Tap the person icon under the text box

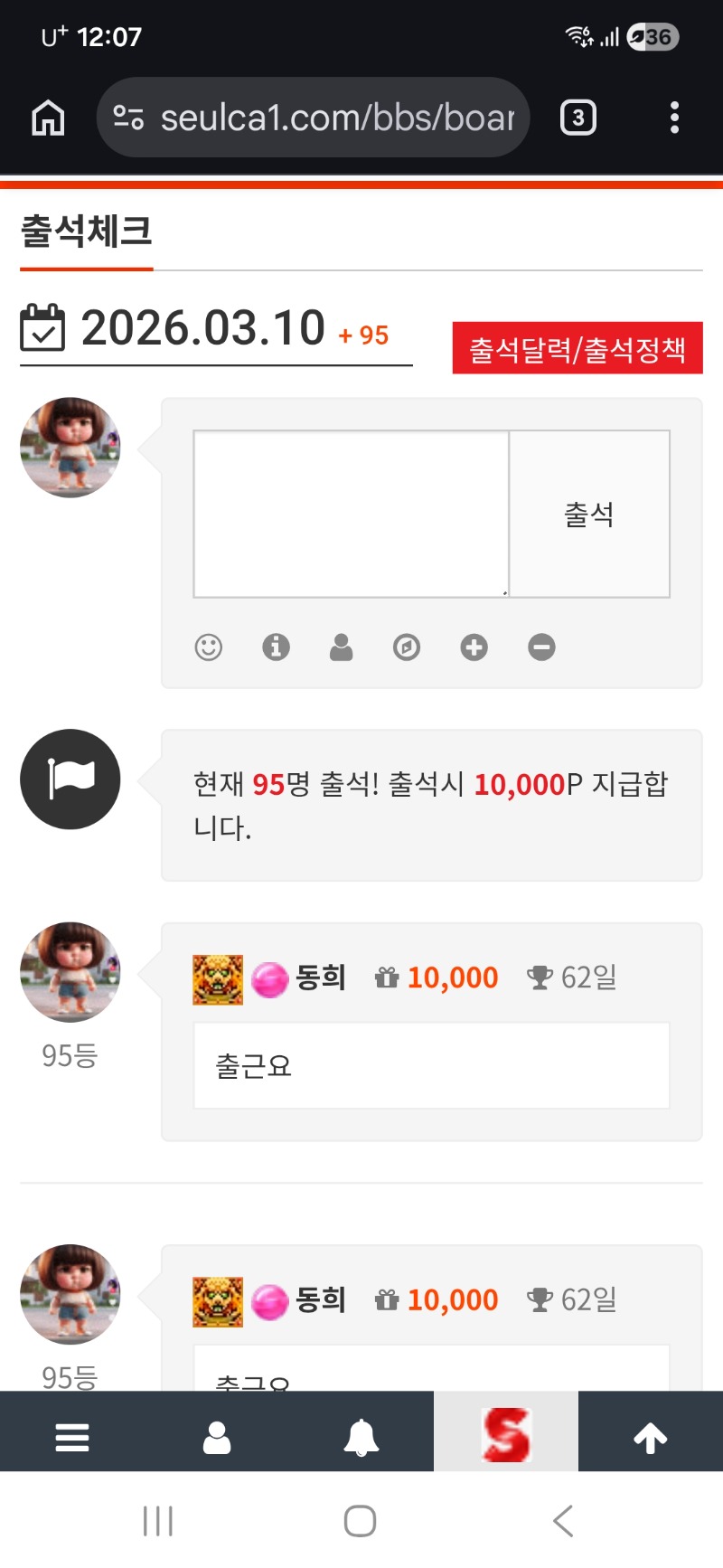pyautogui.click(x=342, y=647)
